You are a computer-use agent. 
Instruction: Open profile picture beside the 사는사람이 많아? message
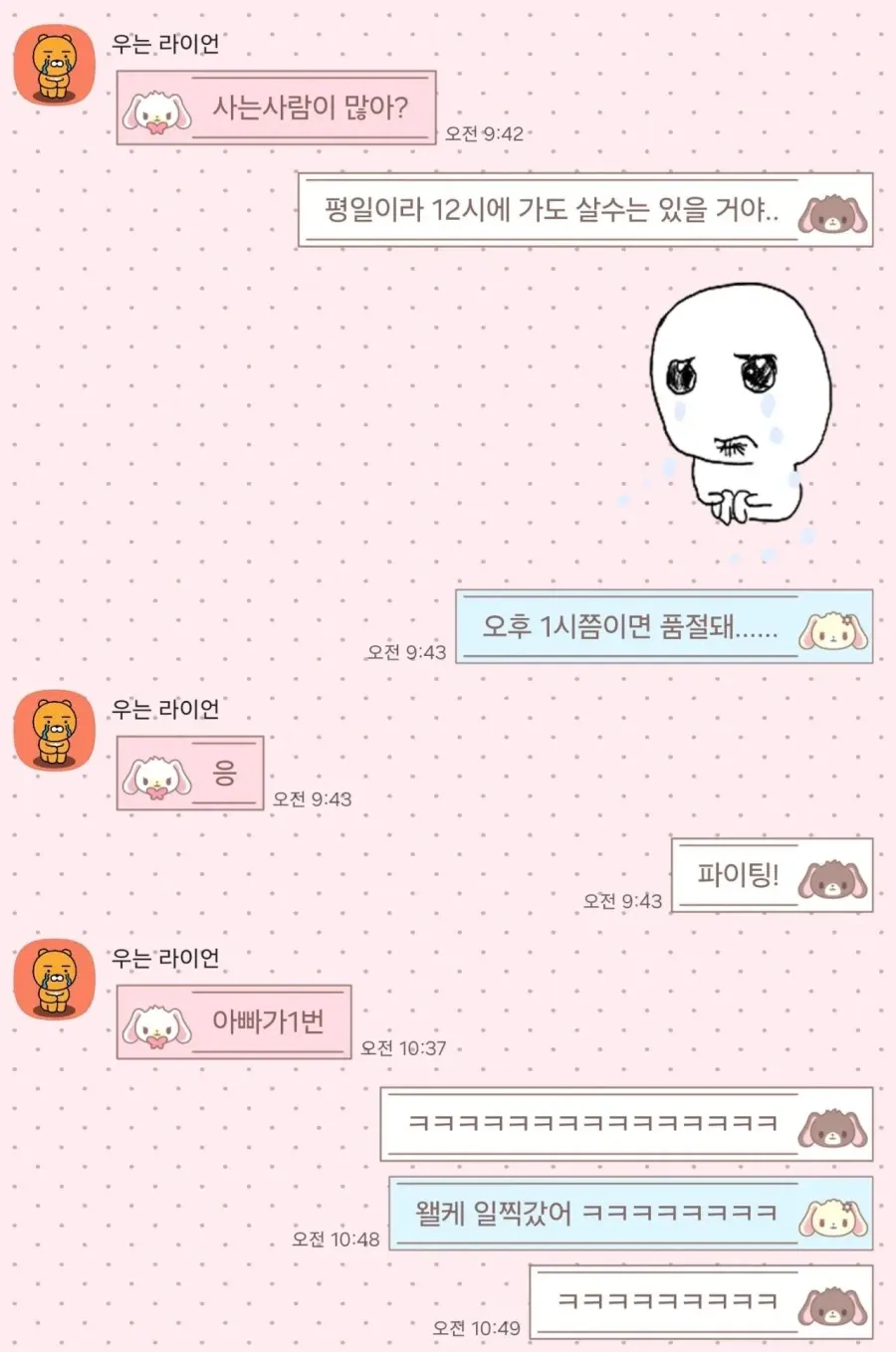(54, 66)
